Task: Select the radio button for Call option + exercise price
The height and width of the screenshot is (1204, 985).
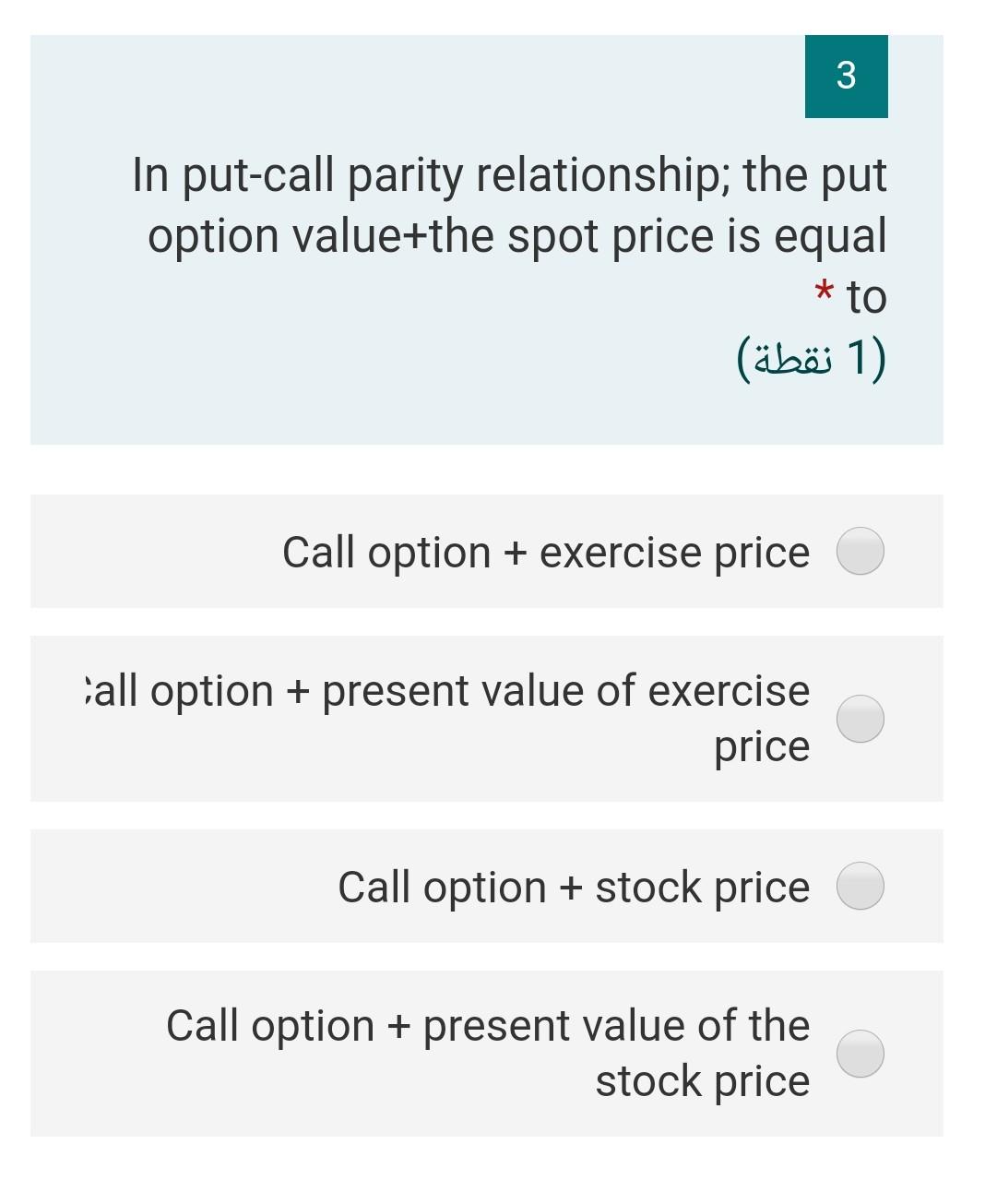Action: 860,553
